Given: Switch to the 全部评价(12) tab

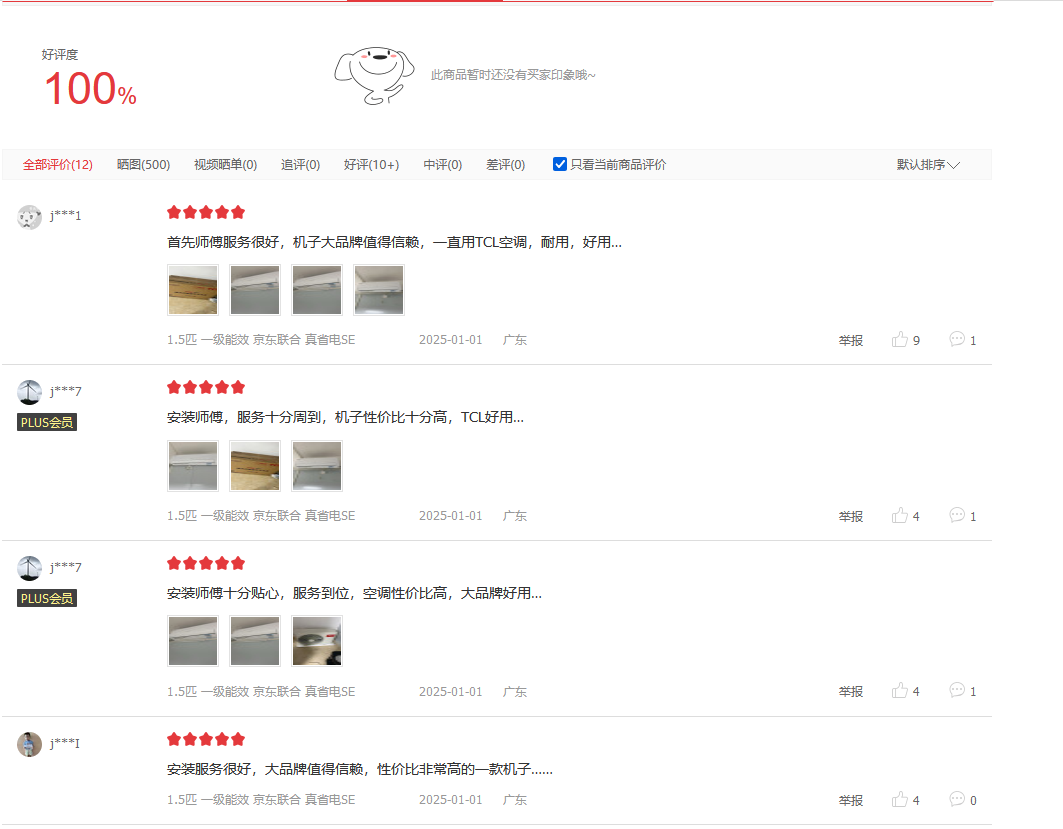Looking at the screenshot, I should pyautogui.click(x=58, y=164).
